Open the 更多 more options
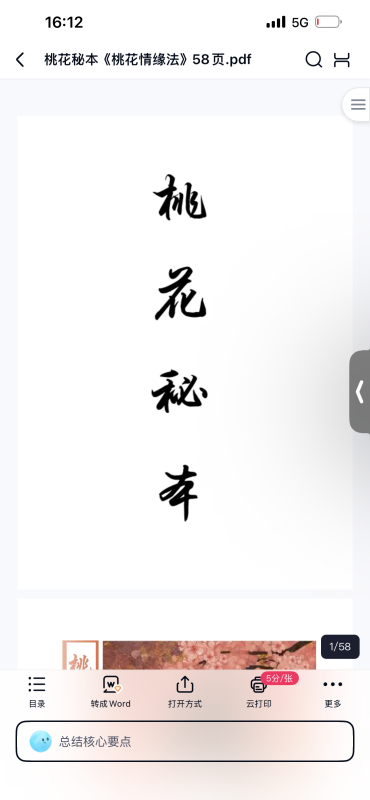This screenshot has height=800, width=370. coord(333,692)
